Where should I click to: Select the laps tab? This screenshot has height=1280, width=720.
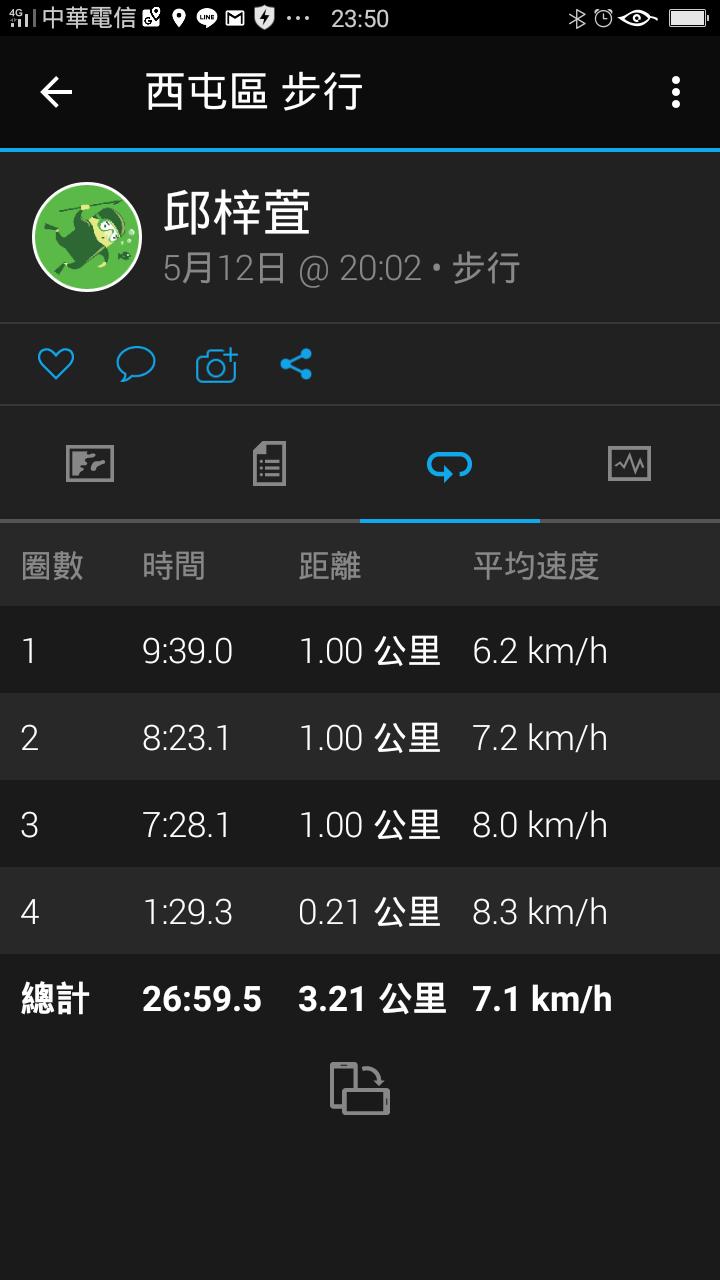(449, 464)
